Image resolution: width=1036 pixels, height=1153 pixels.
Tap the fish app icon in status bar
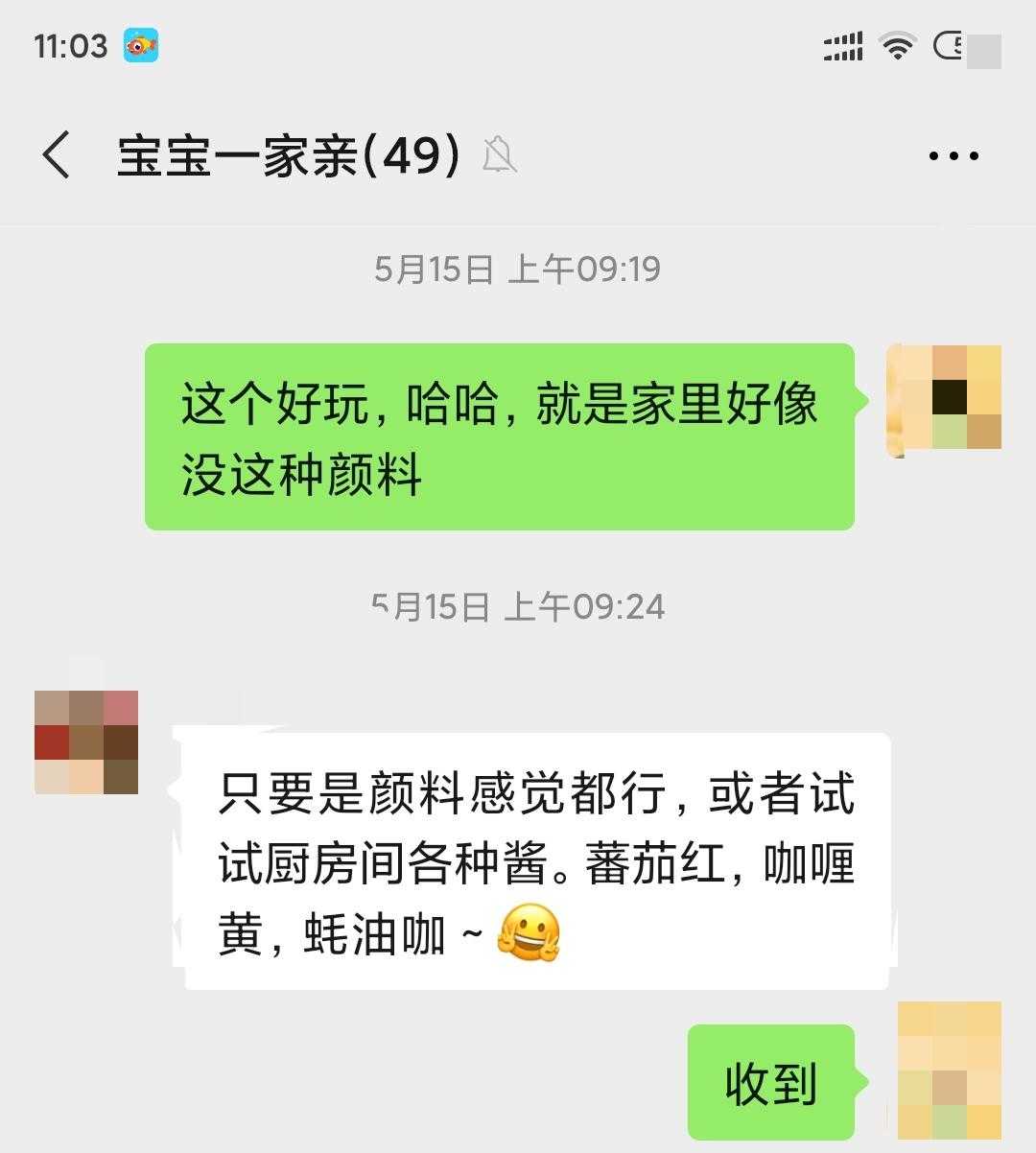coord(140,44)
